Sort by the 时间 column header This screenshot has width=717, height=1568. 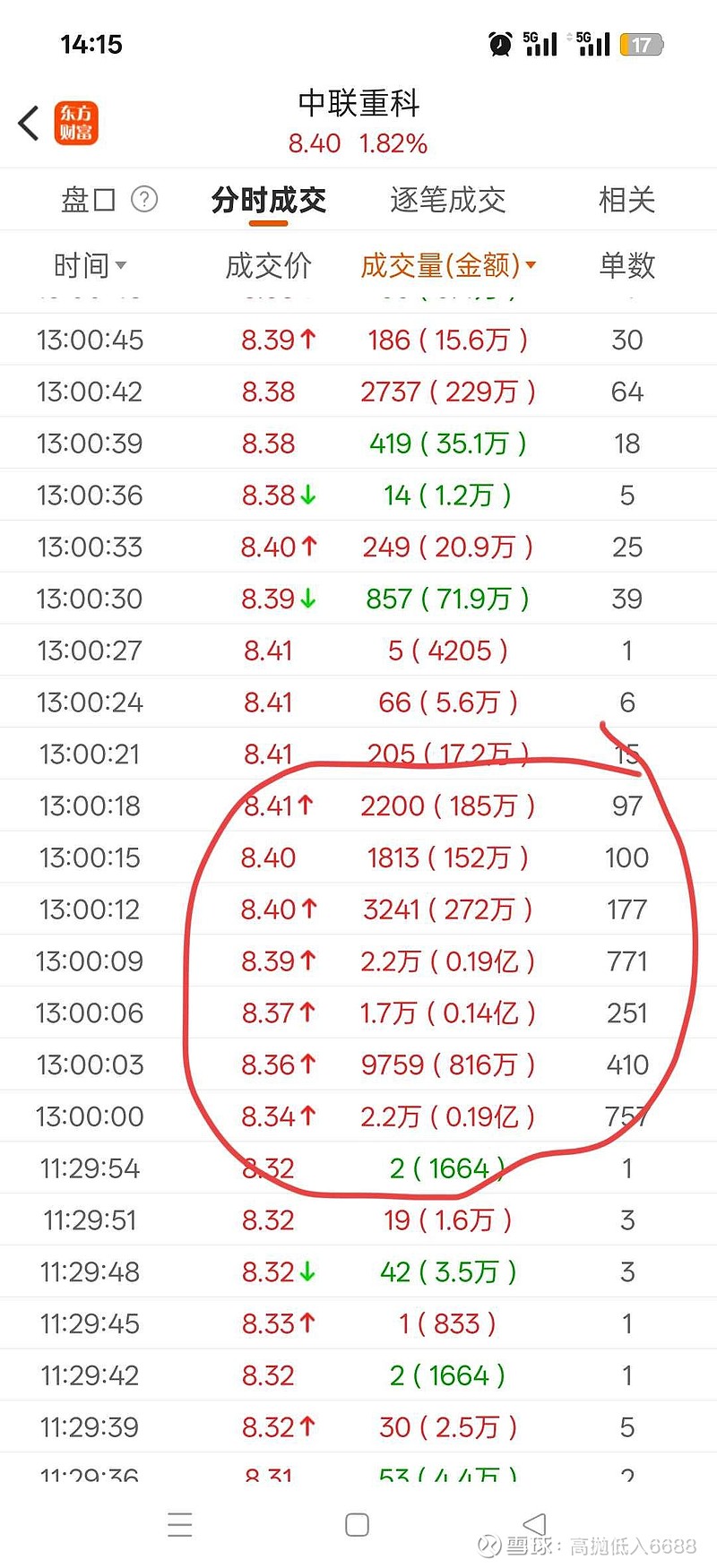point(90,265)
